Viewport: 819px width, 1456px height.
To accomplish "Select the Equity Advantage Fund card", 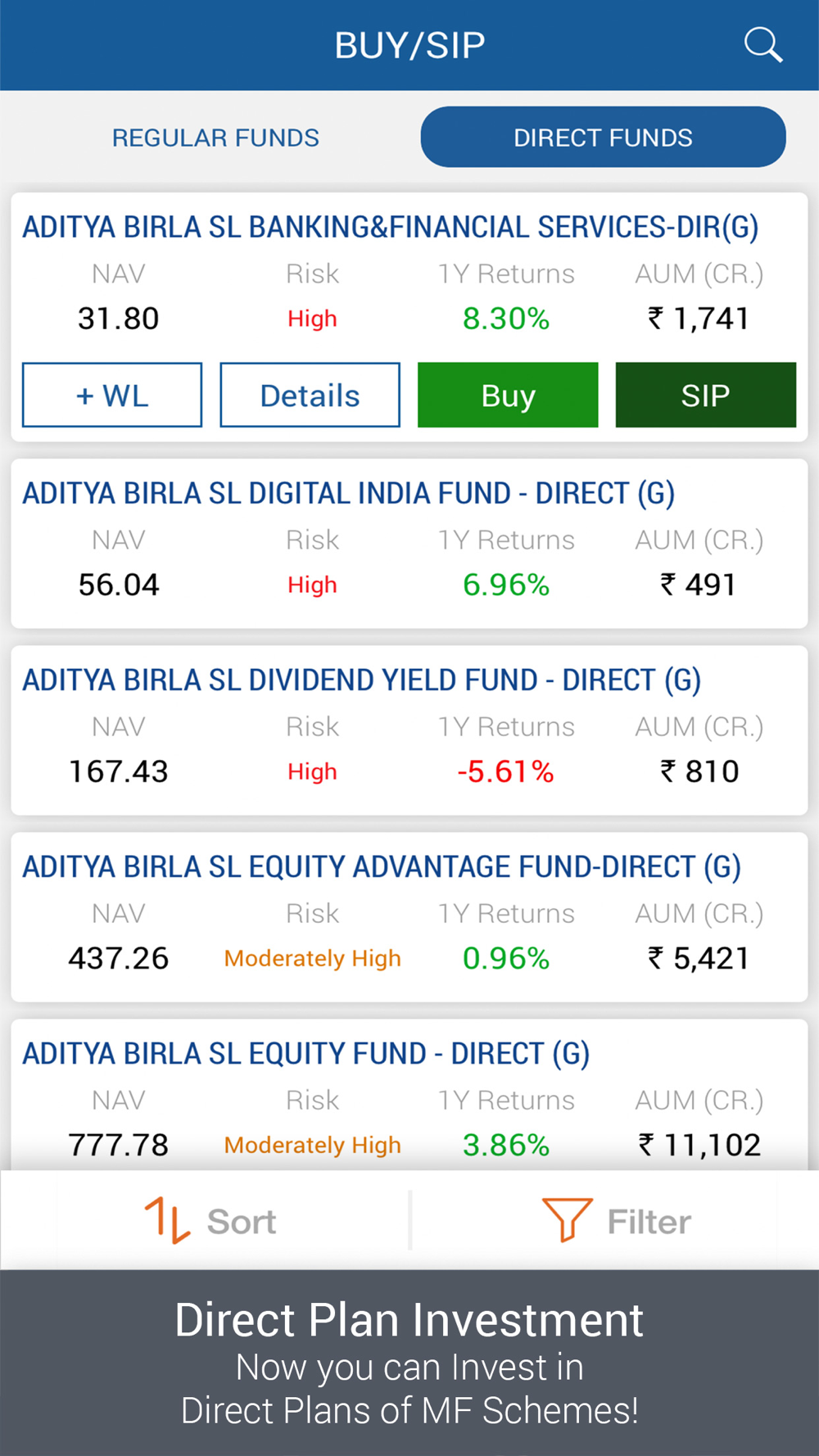I will [x=409, y=917].
